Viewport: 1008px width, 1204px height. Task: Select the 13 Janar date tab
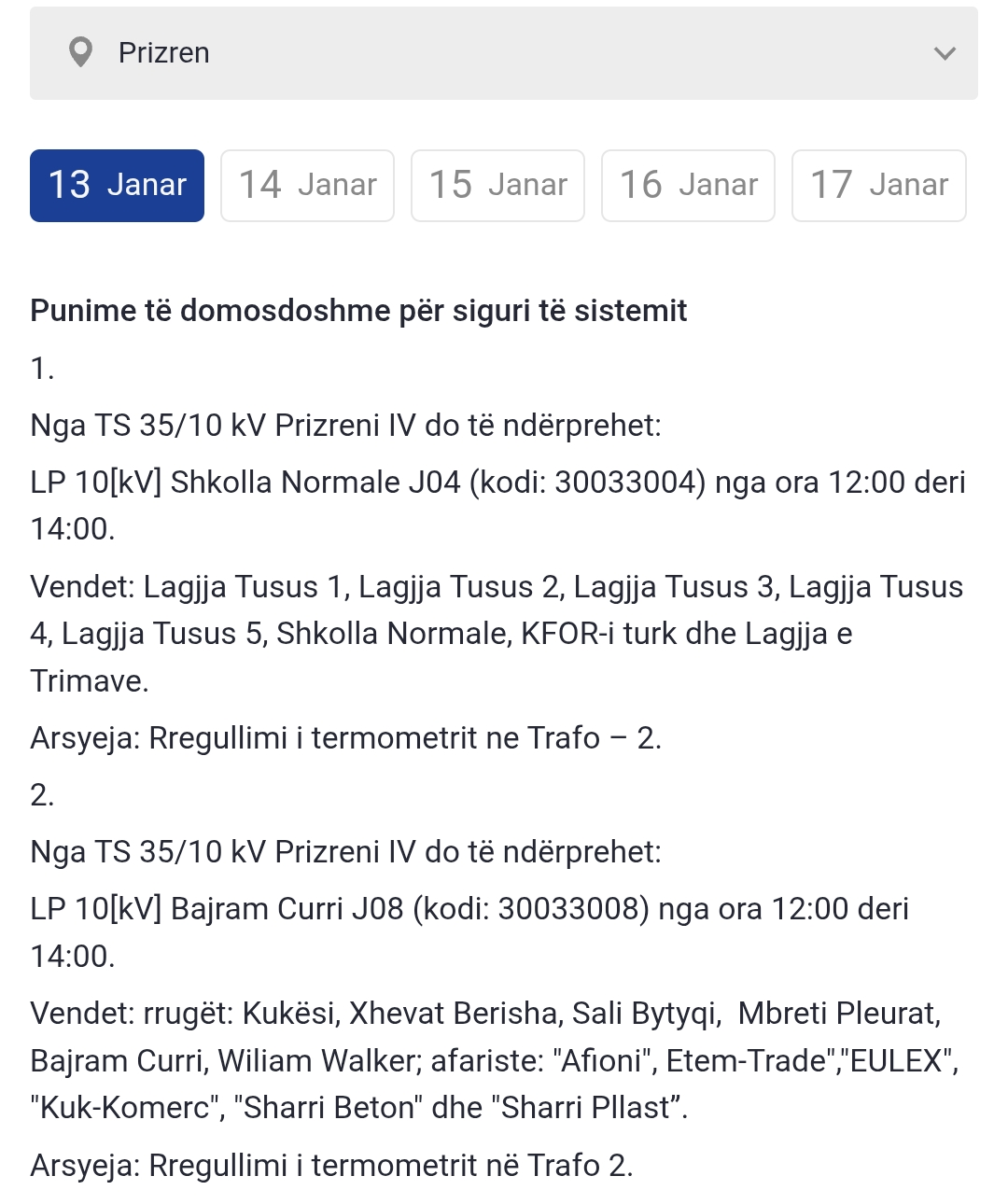point(117,186)
